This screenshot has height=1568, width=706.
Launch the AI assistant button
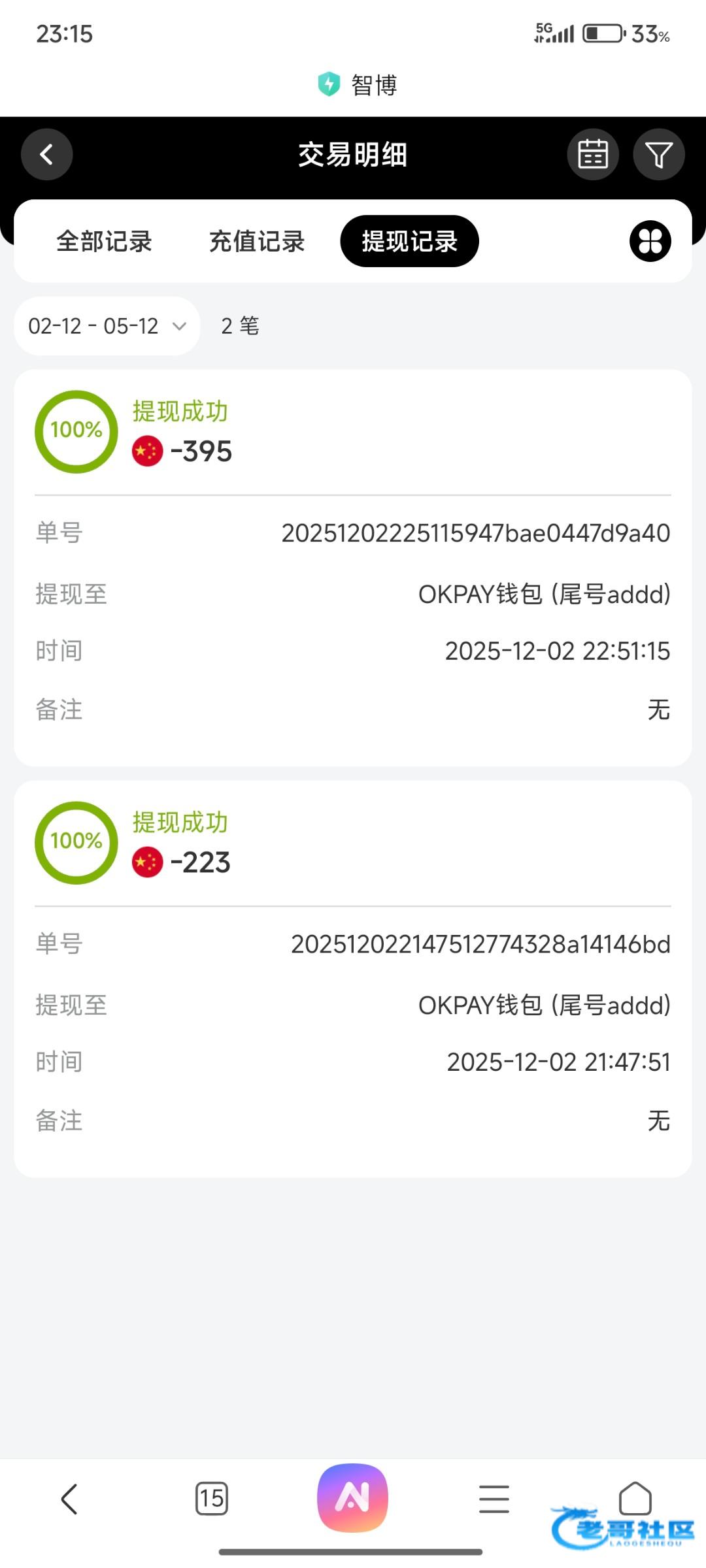pos(352,1497)
